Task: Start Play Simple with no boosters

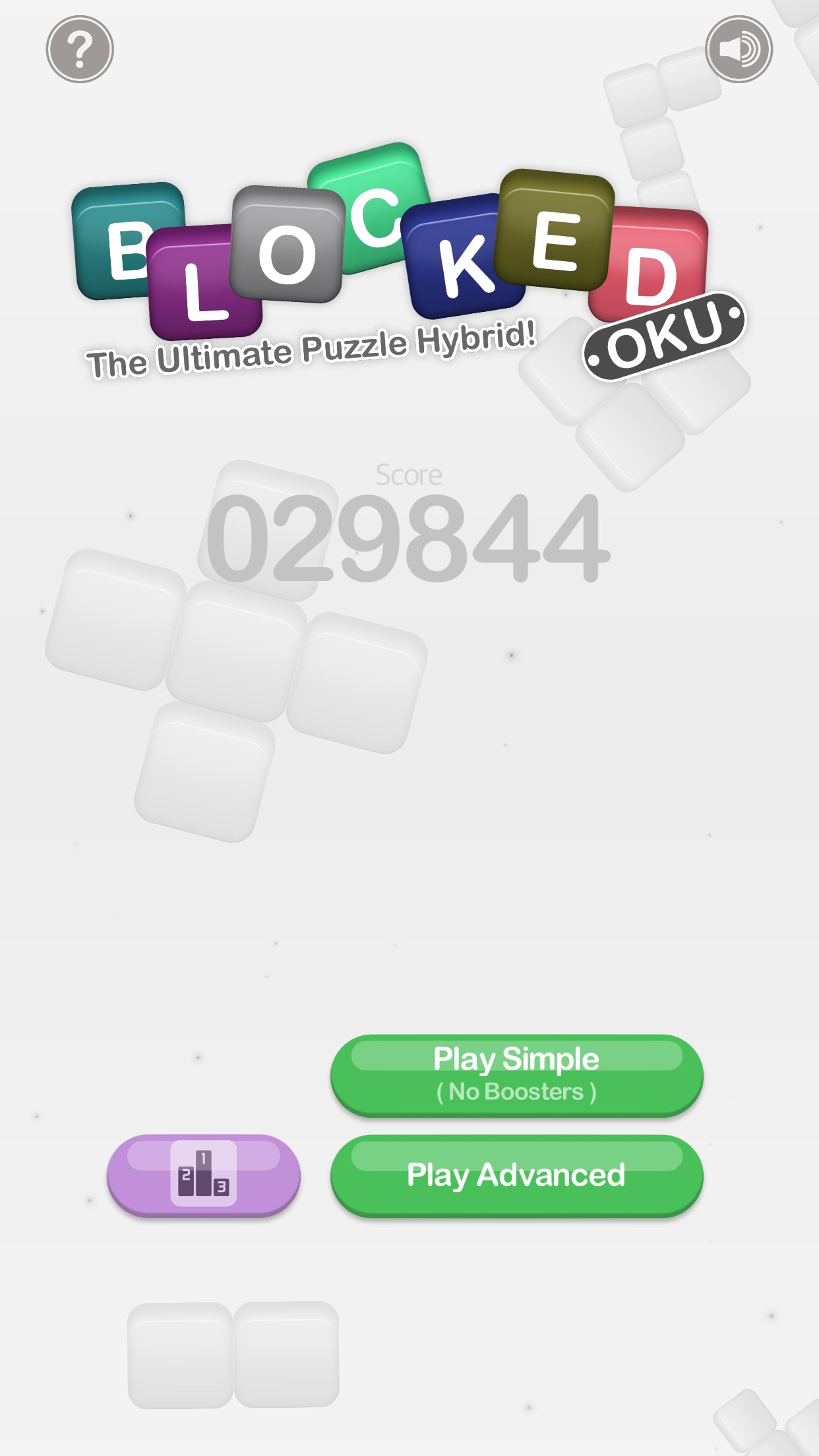Action: 516,1075
